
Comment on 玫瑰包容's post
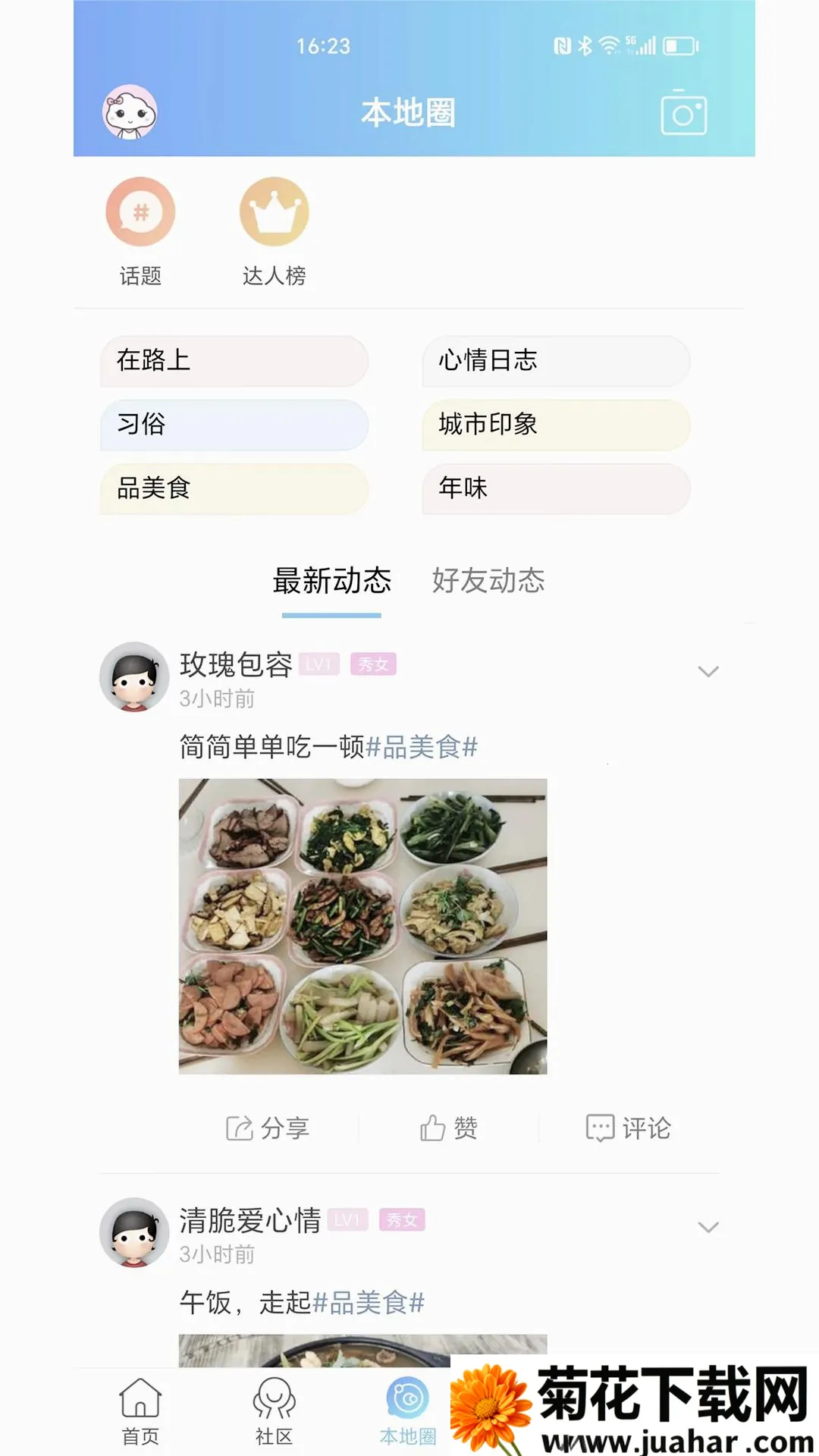click(x=630, y=1128)
